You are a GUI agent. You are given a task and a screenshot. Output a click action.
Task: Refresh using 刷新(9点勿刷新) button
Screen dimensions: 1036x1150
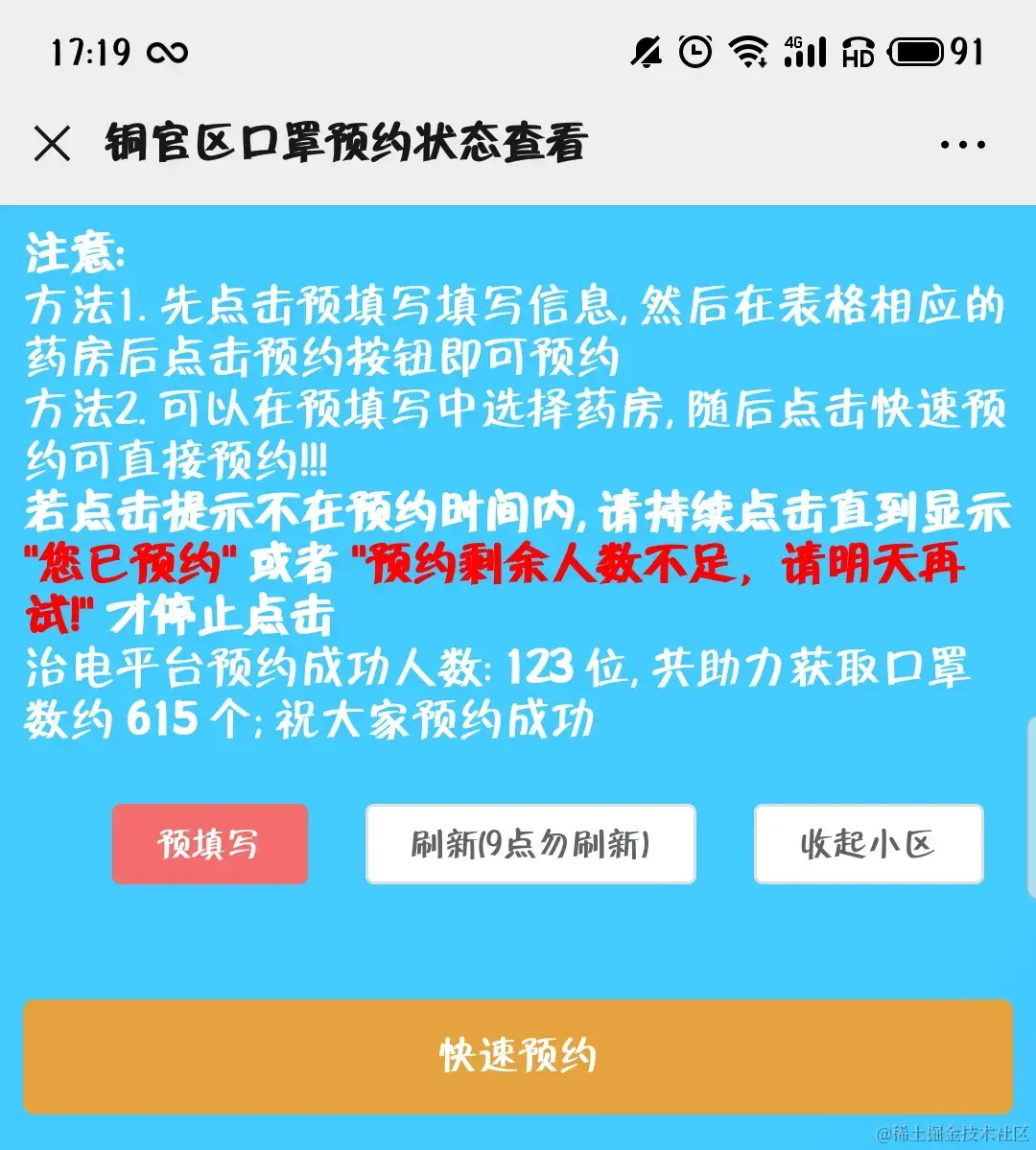530,844
